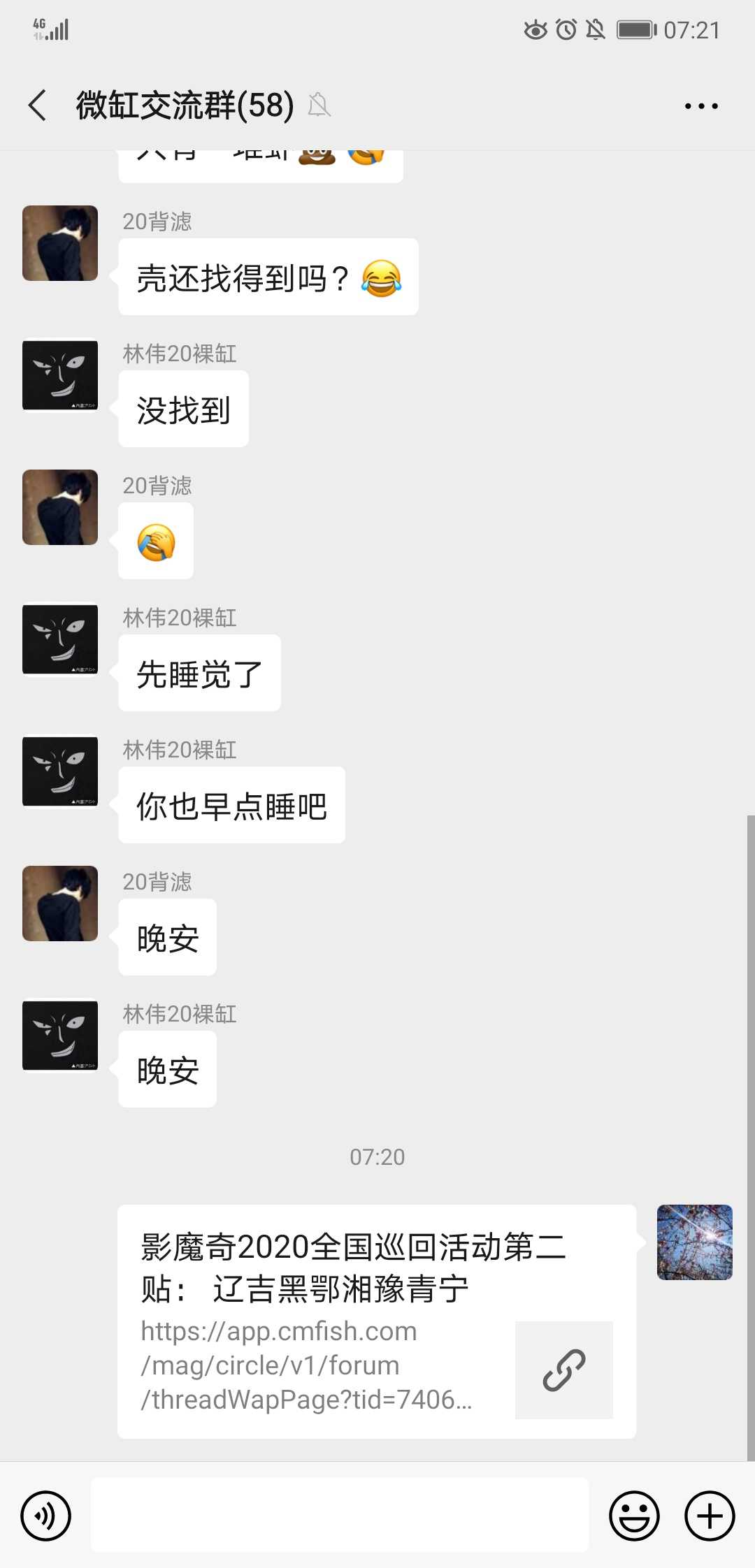Open shared link 影魔奇2020全国巡回活动
Image resolution: width=755 pixels, height=1568 pixels.
coord(376,1321)
